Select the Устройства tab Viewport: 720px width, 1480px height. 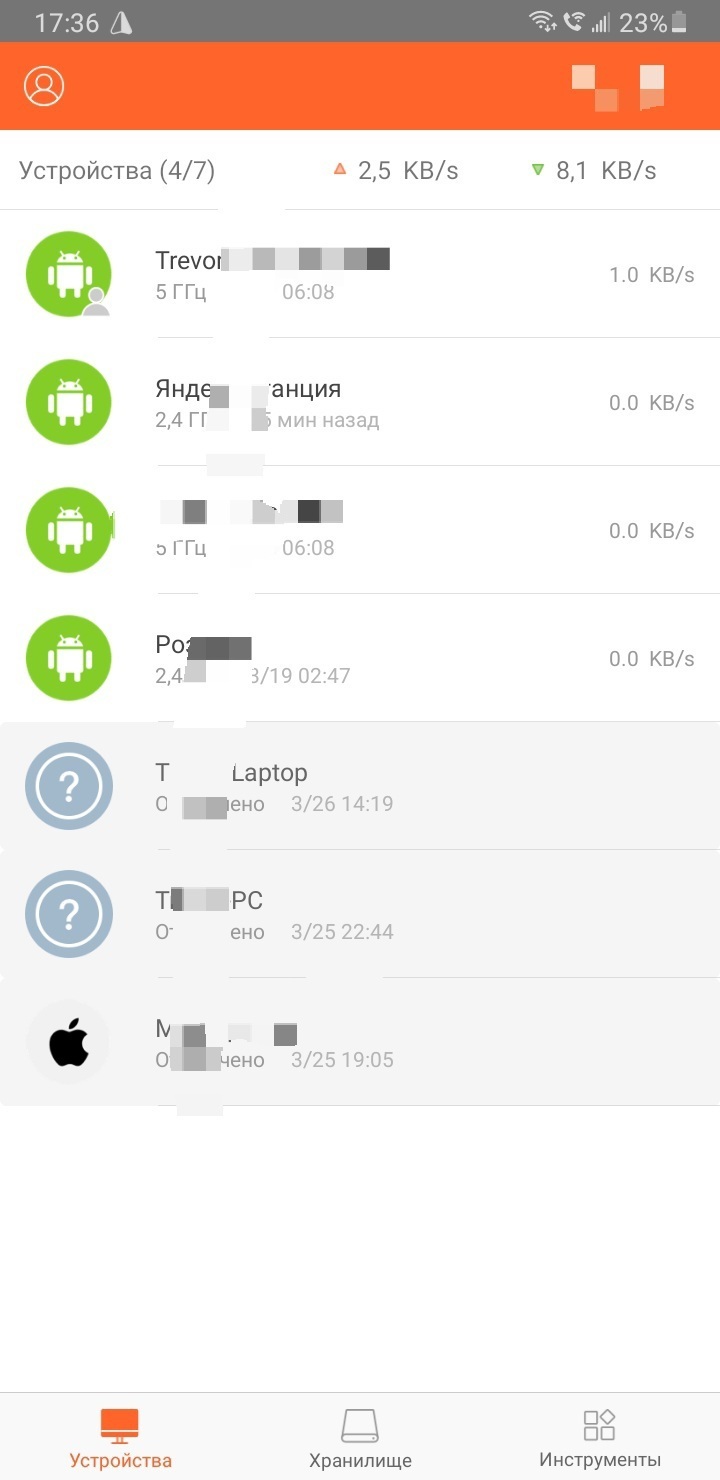click(x=120, y=1438)
